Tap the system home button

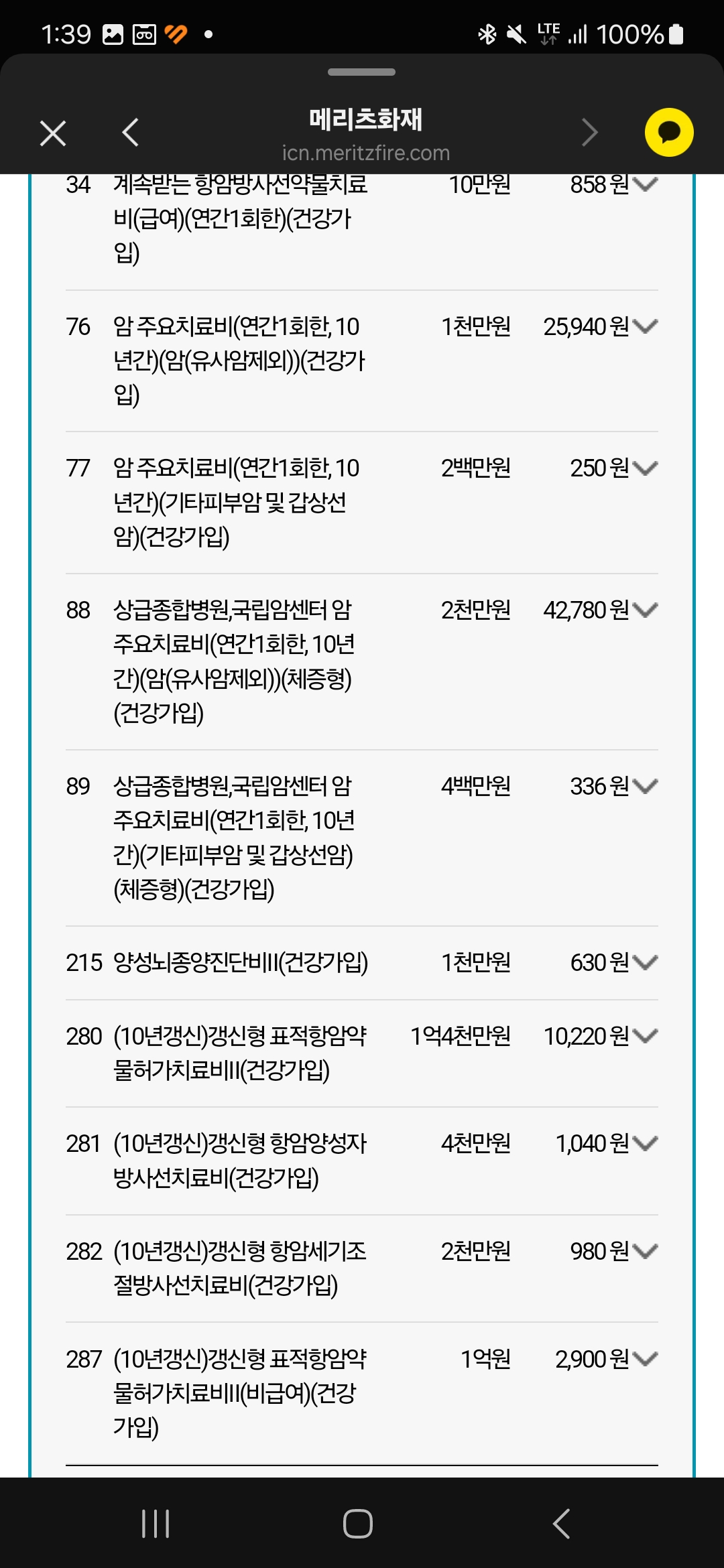358,1523
